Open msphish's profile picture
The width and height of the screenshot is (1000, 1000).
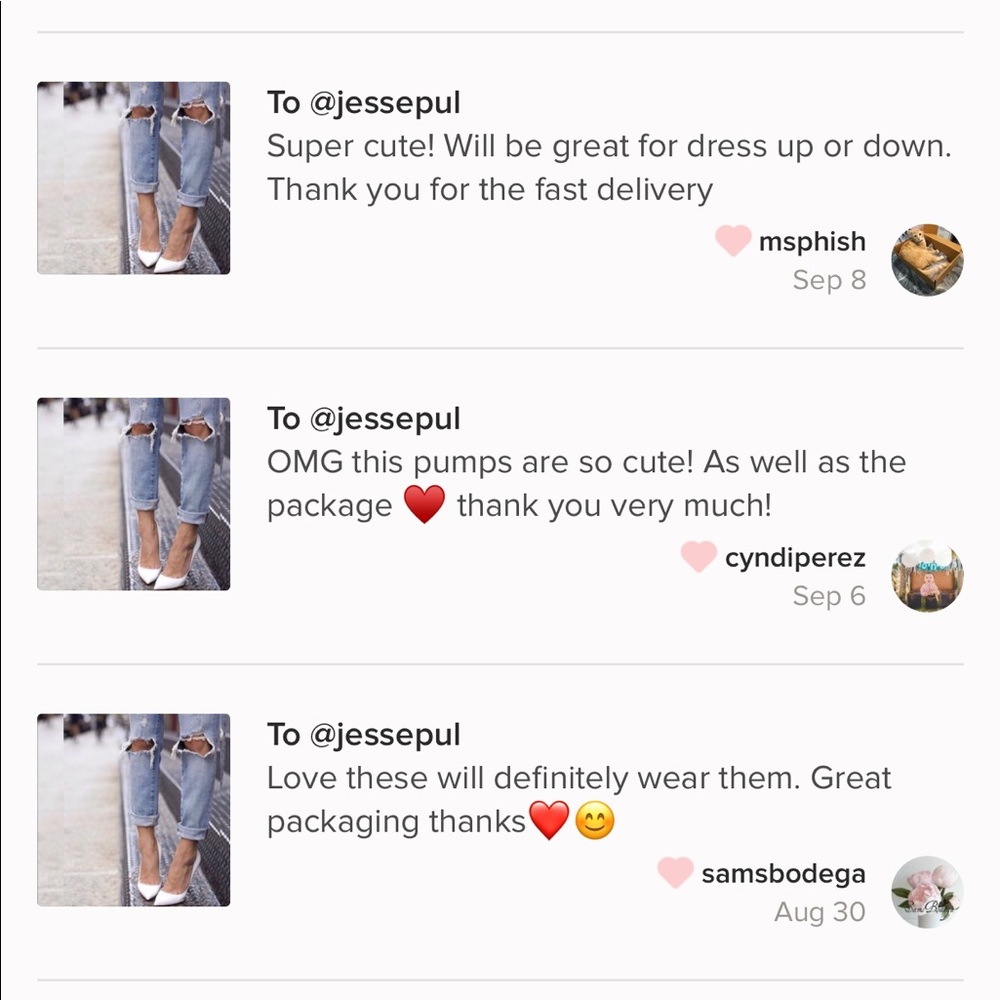[x=927, y=260]
